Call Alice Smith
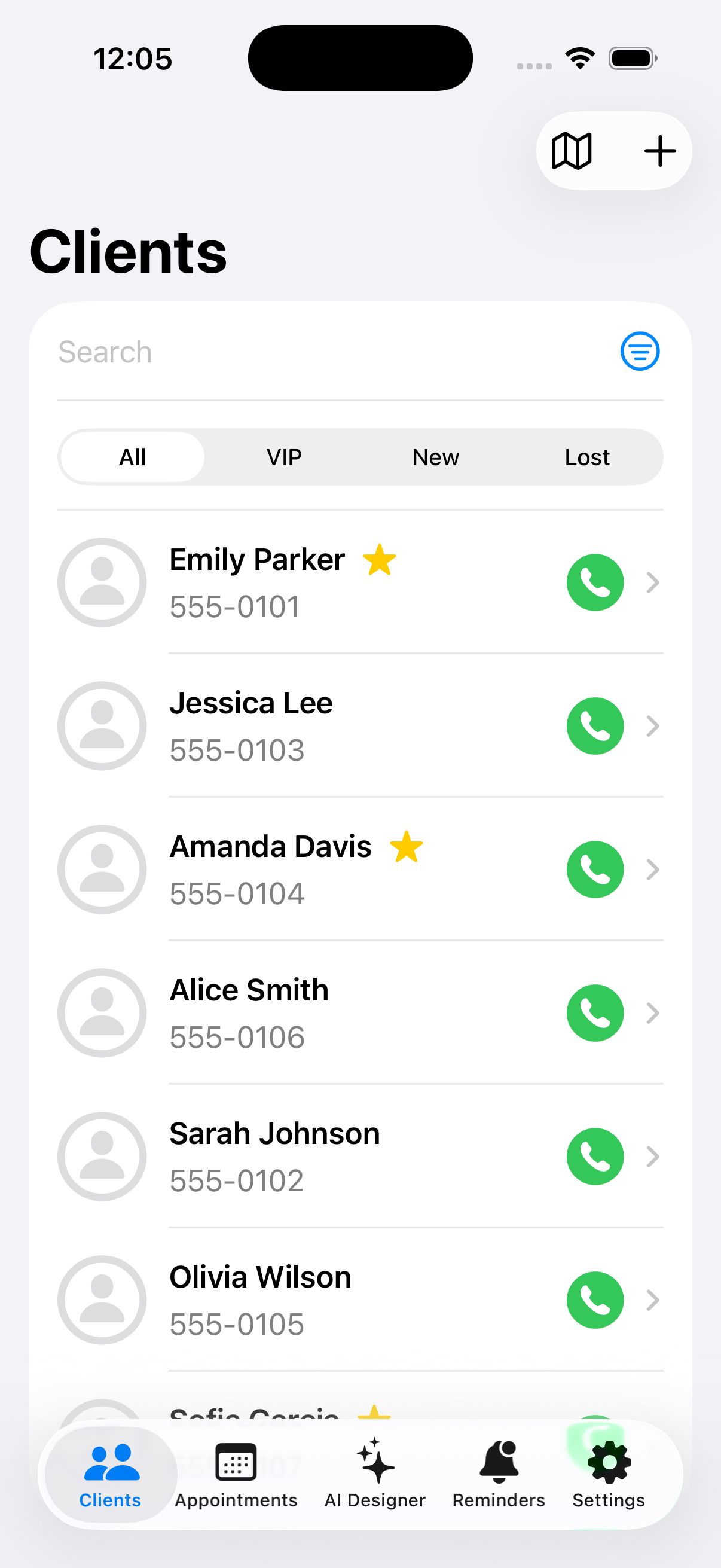Viewport: 721px width, 1568px height. (594, 1014)
